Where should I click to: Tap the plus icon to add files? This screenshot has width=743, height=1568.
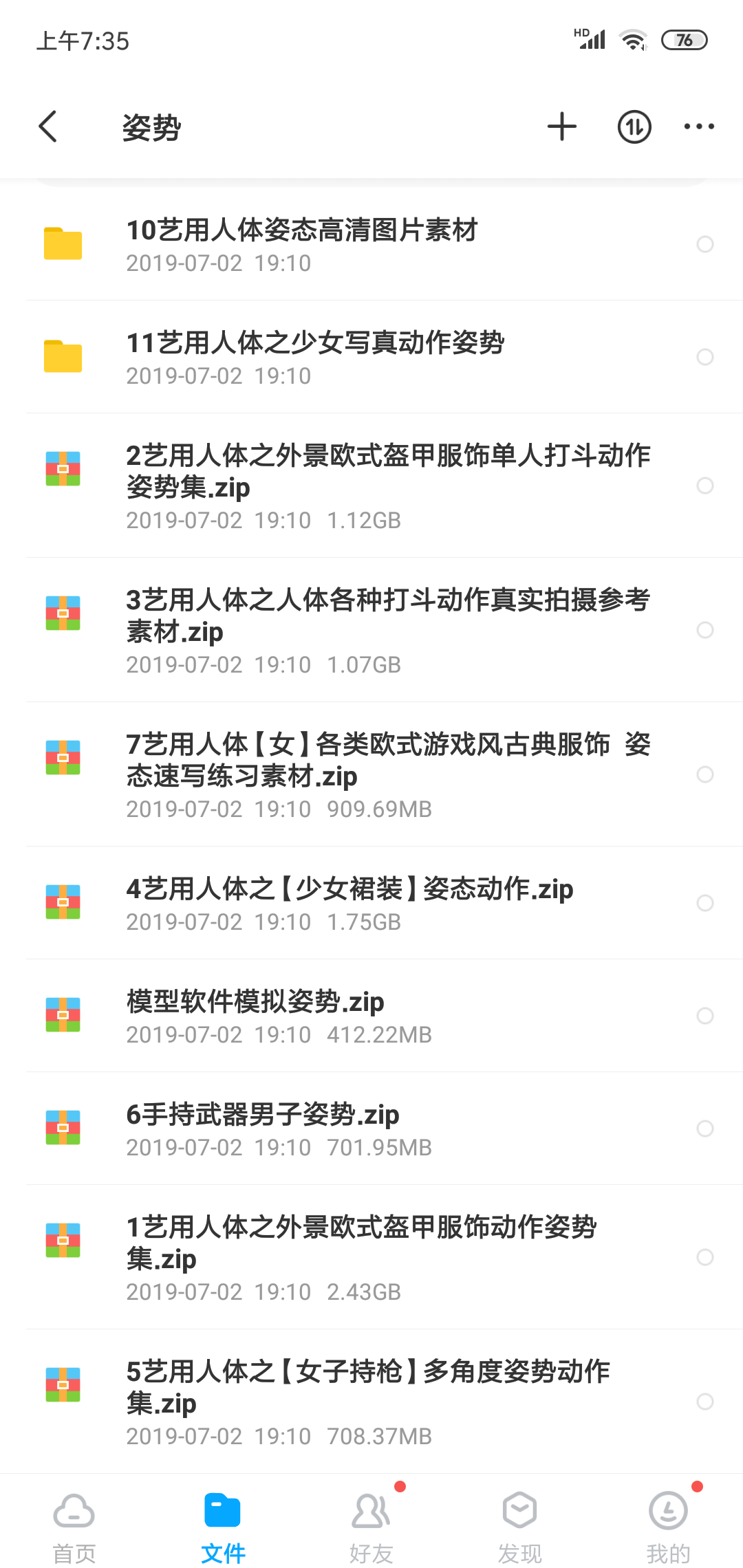(x=561, y=127)
